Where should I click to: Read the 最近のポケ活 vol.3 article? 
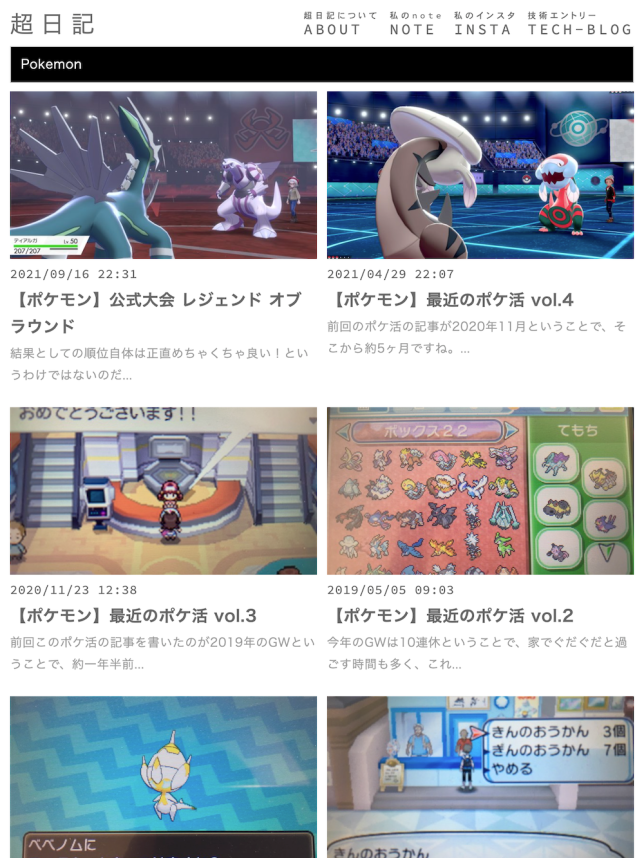pos(137,616)
